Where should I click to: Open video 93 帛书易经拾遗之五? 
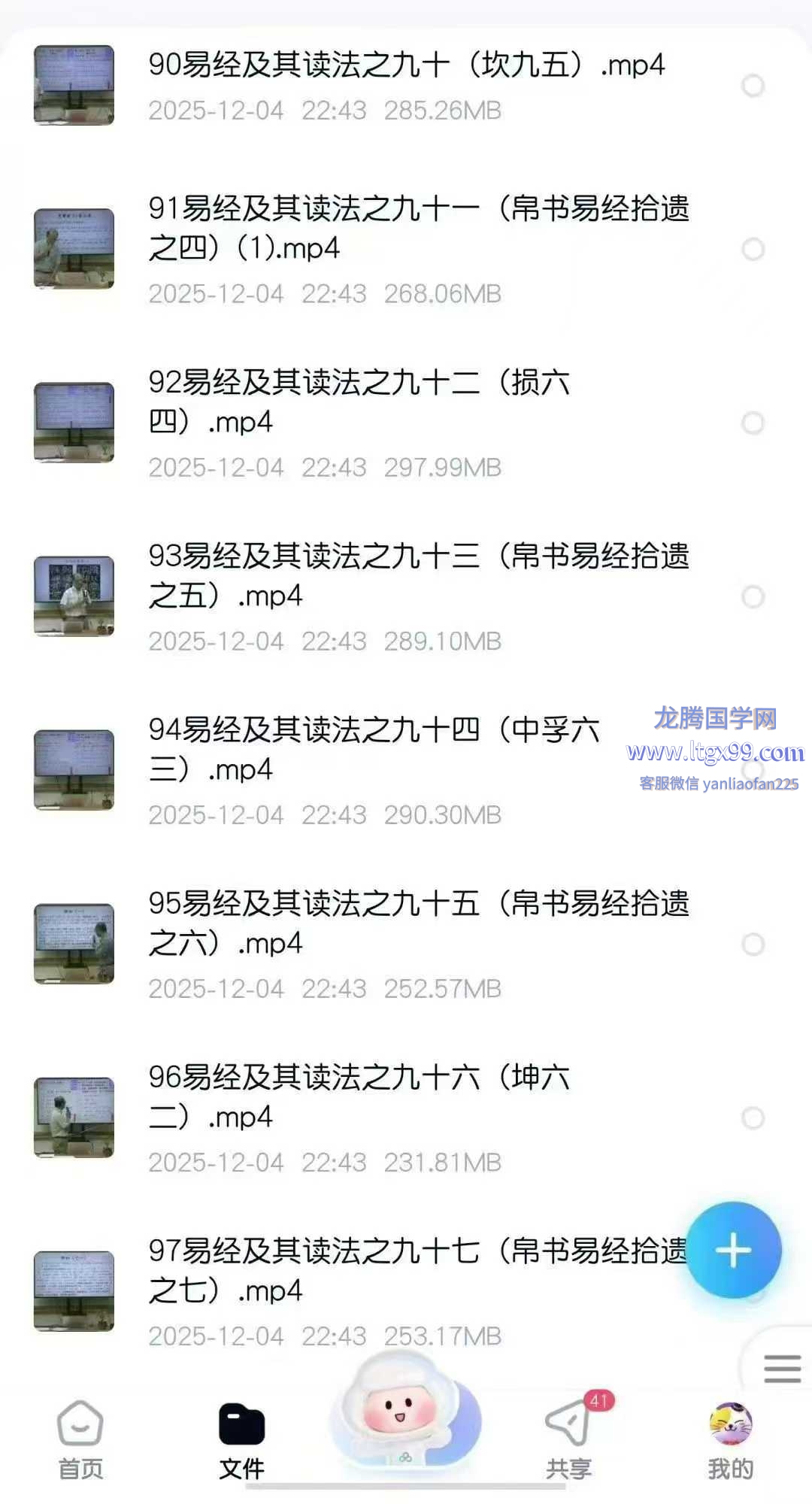(418, 575)
